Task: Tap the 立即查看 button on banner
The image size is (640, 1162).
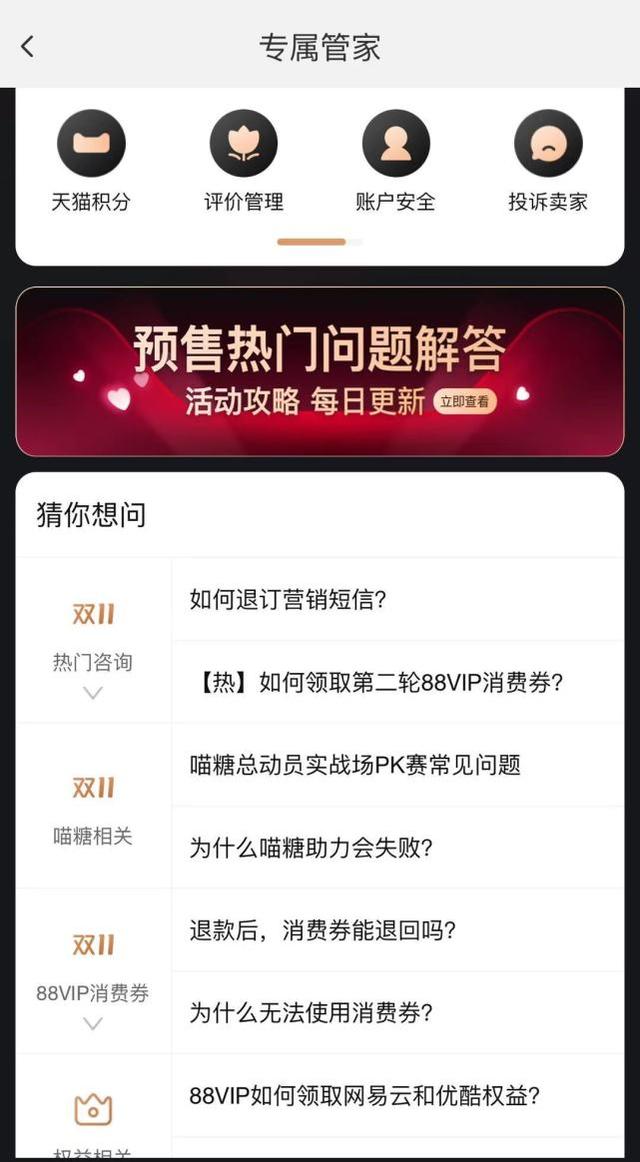Action: (465, 402)
